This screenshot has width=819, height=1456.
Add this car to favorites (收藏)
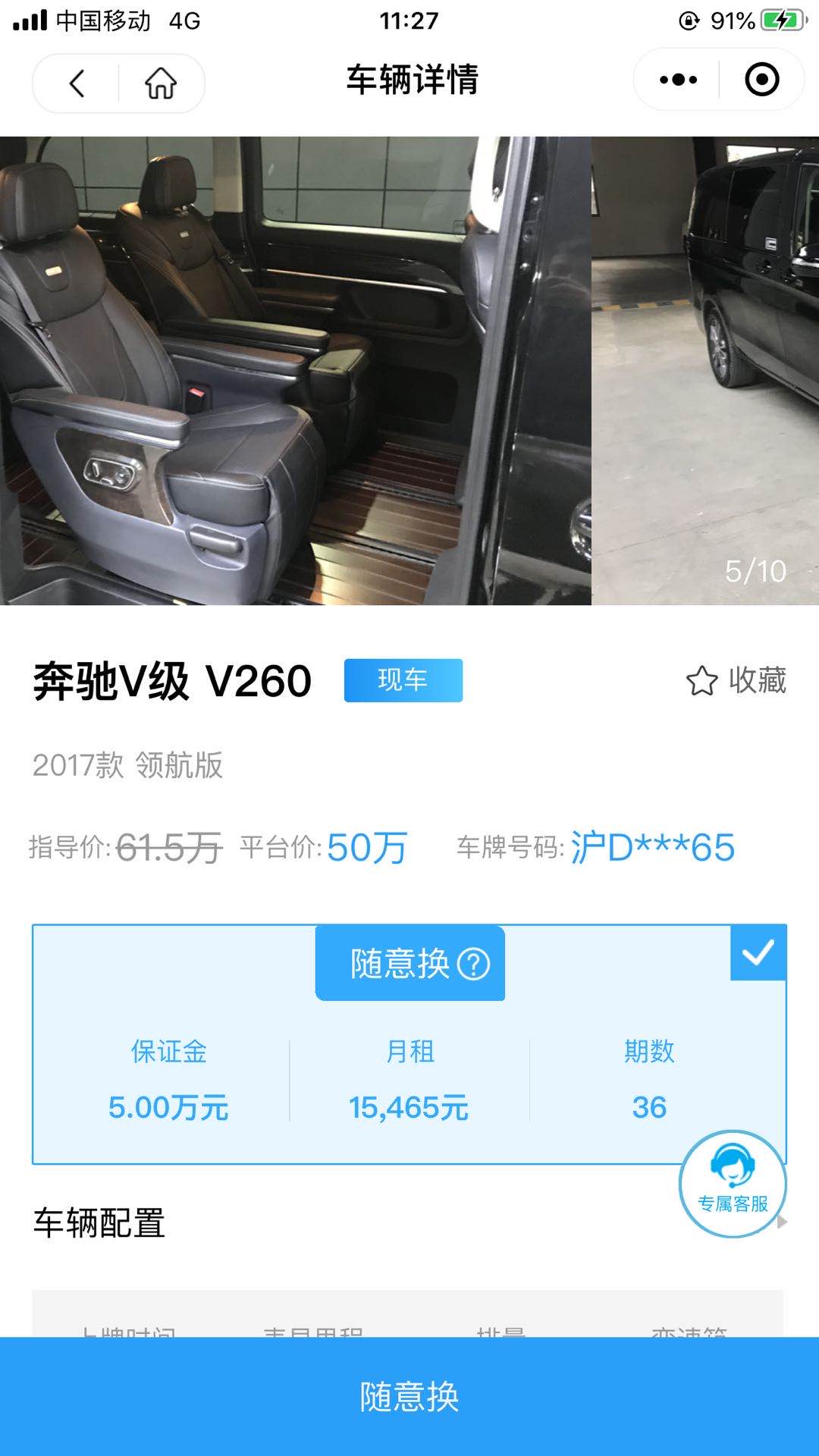tap(736, 680)
